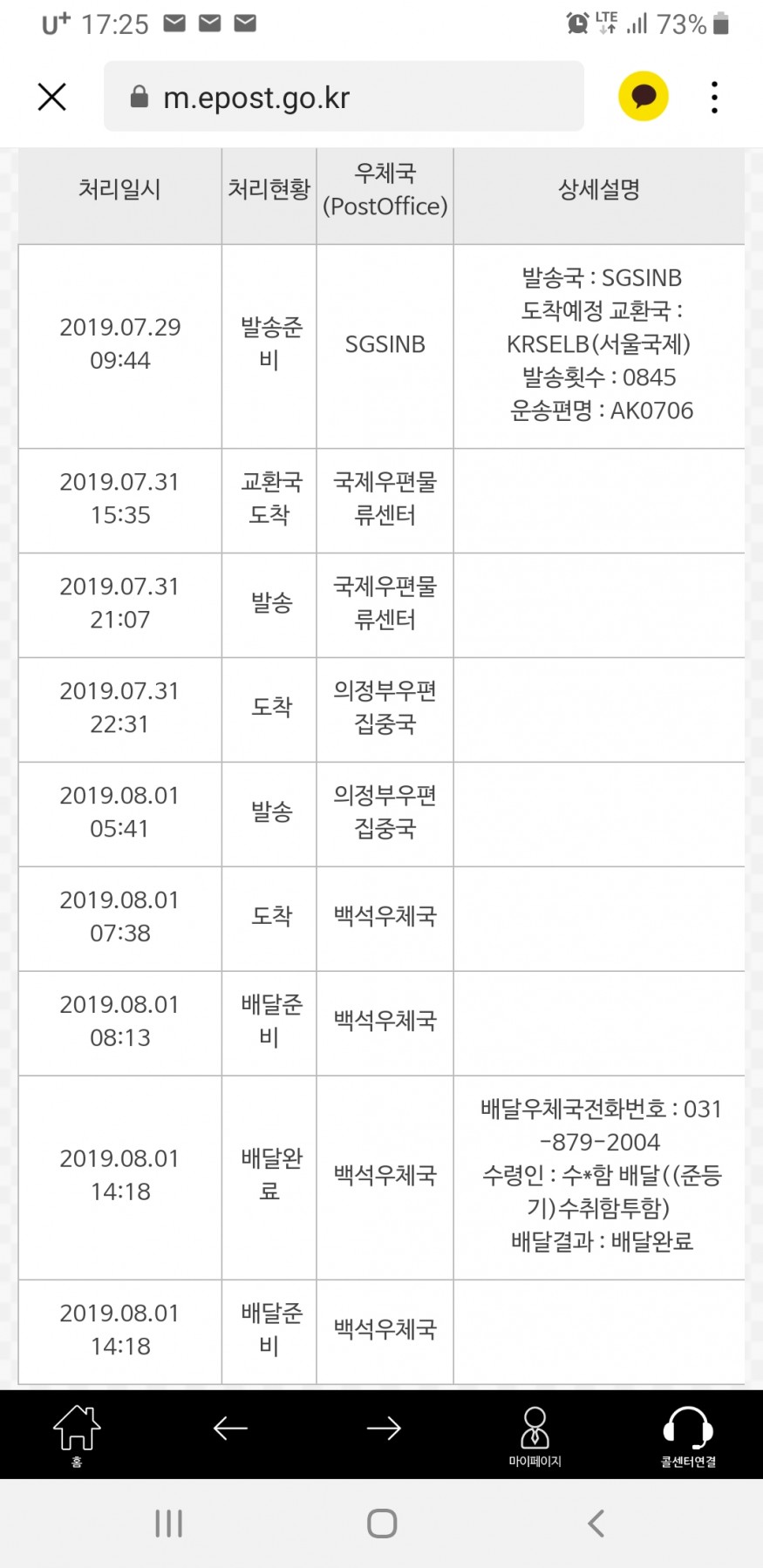Share the page via the KakaoTalk icon
The width and height of the screenshot is (763, 1568).
click(x=644, y=97)
